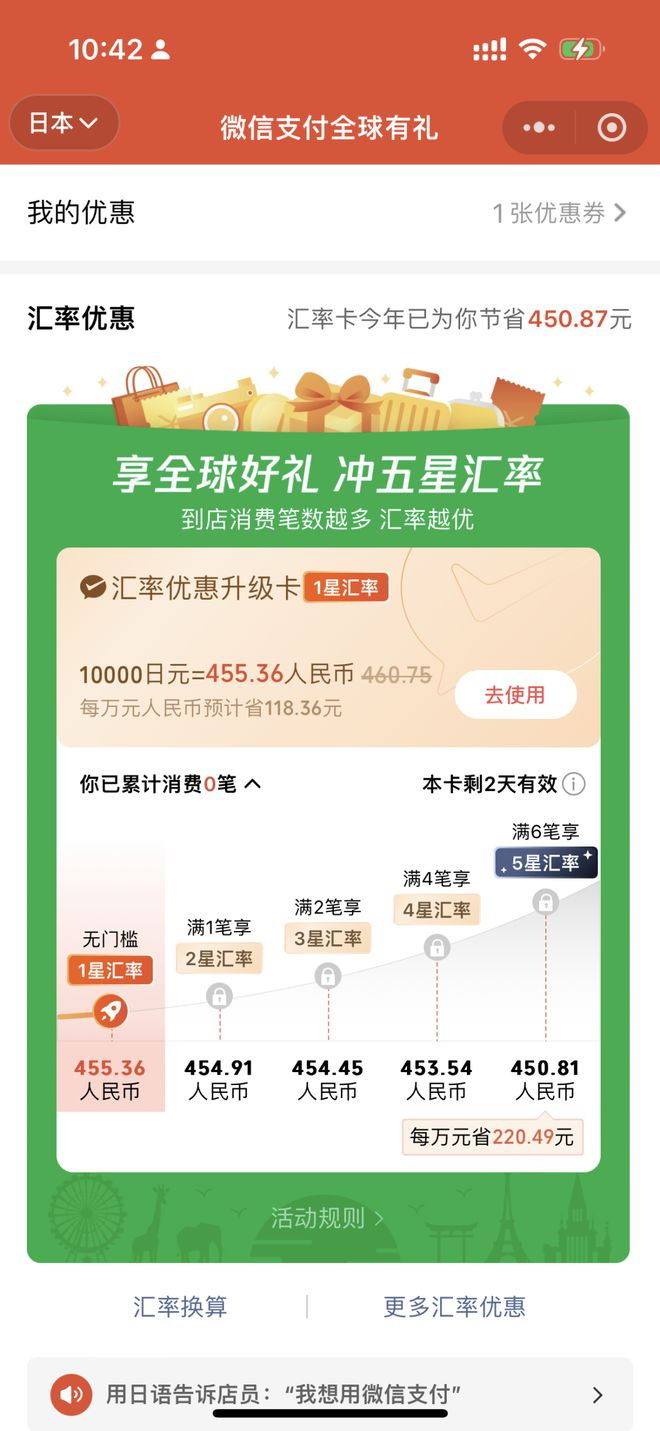Screen dimensions: 660x1431
Task: View info about 本卡剩2天有效
Action: [574, 784]
